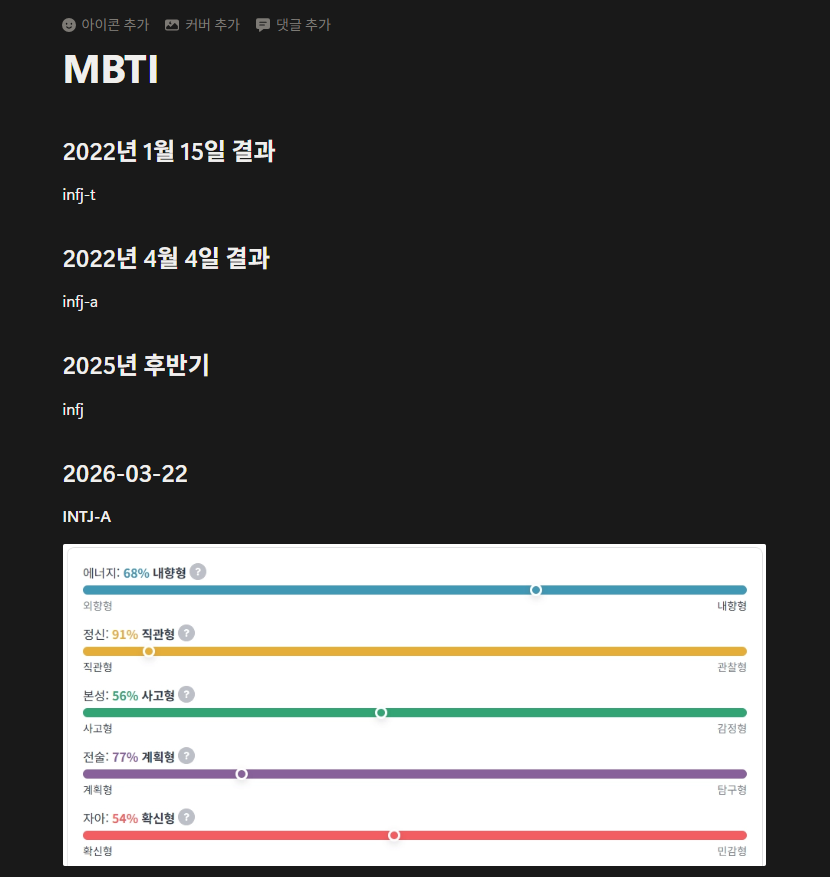Screen dimensions: 830x877
Task: Add a page cover with 커버 추가
Action: tap(202, 25)
